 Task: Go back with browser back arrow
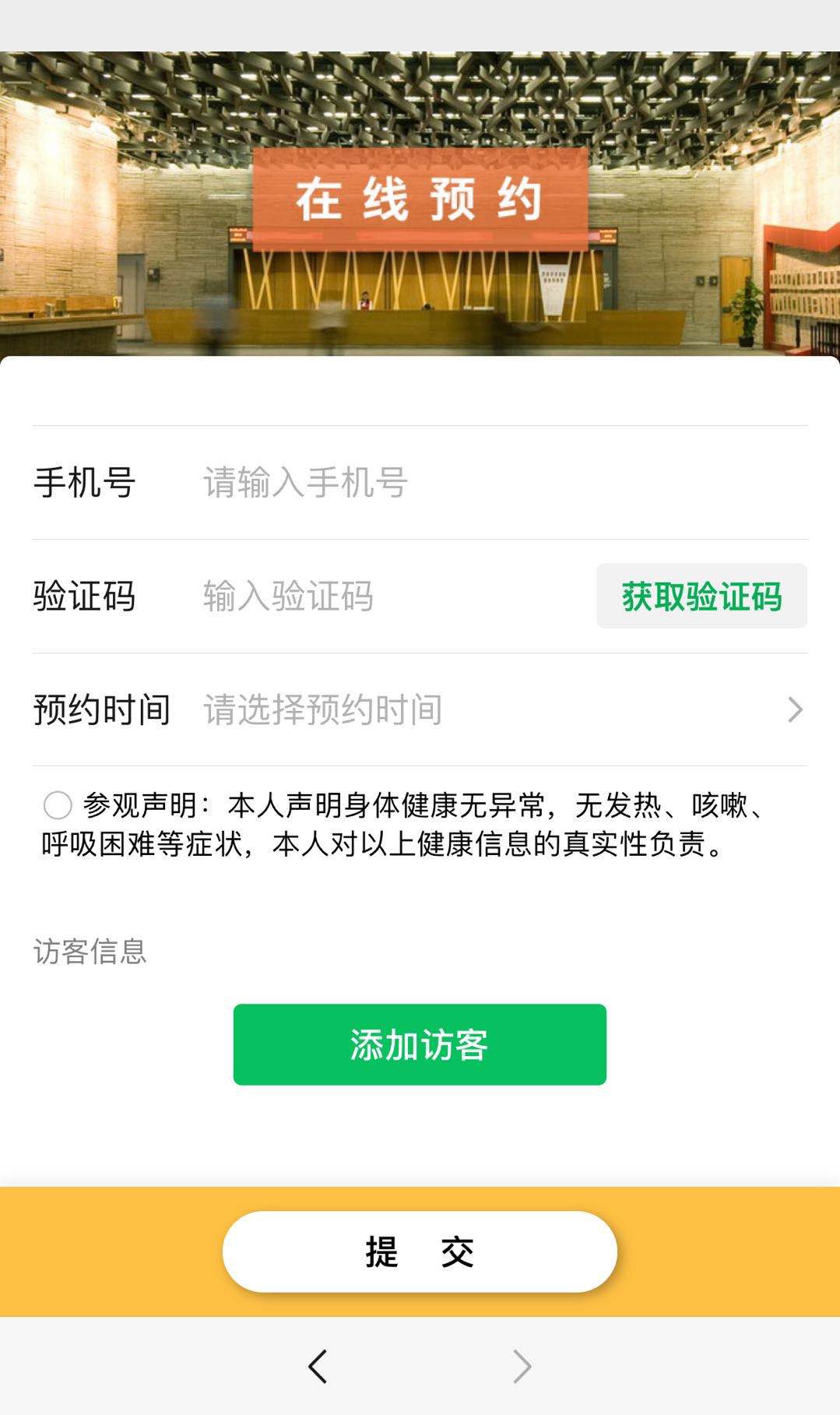click(318, 1367)
